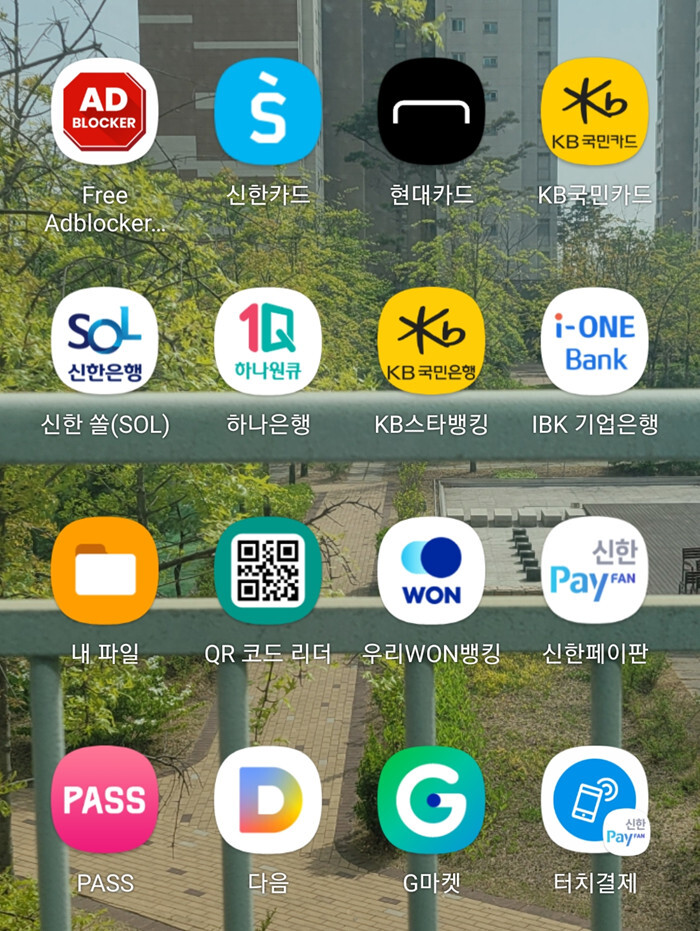Viewport: 700px width, 931px height.
Task: Open the 현대카드 app
Action: tap(431, 111)
